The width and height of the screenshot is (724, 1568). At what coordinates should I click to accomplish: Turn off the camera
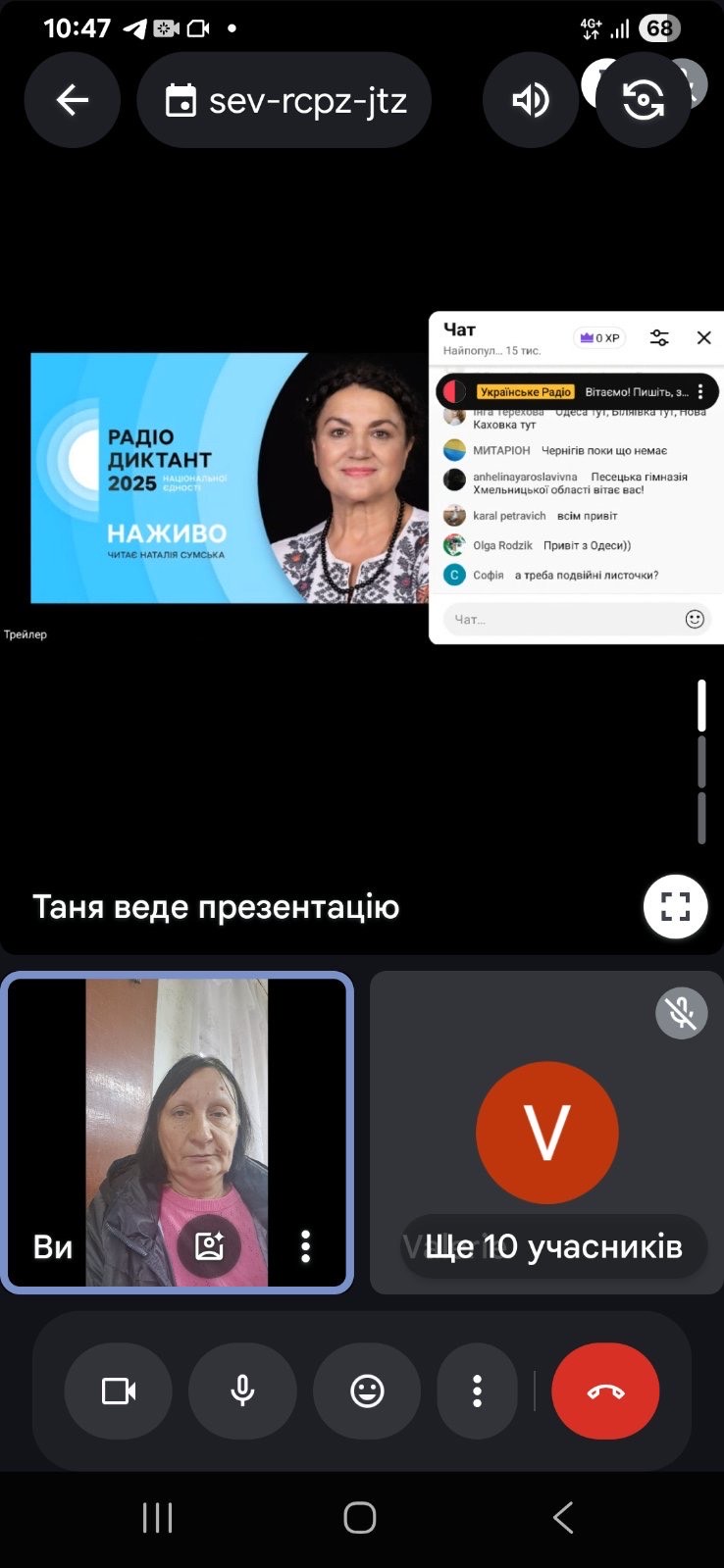pos(119,1391)
